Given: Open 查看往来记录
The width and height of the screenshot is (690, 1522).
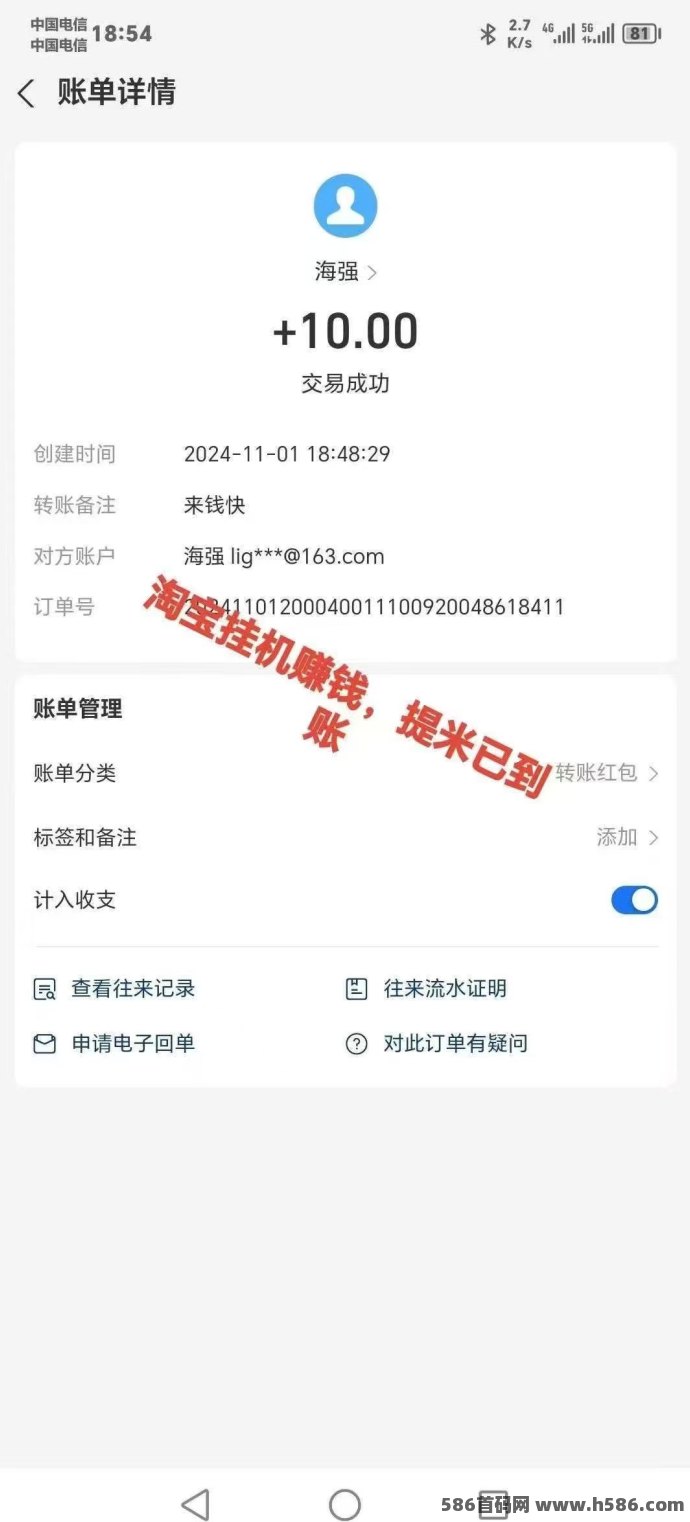Looking at the screenshot, I should pyautogui.click(x=114, y=989).
